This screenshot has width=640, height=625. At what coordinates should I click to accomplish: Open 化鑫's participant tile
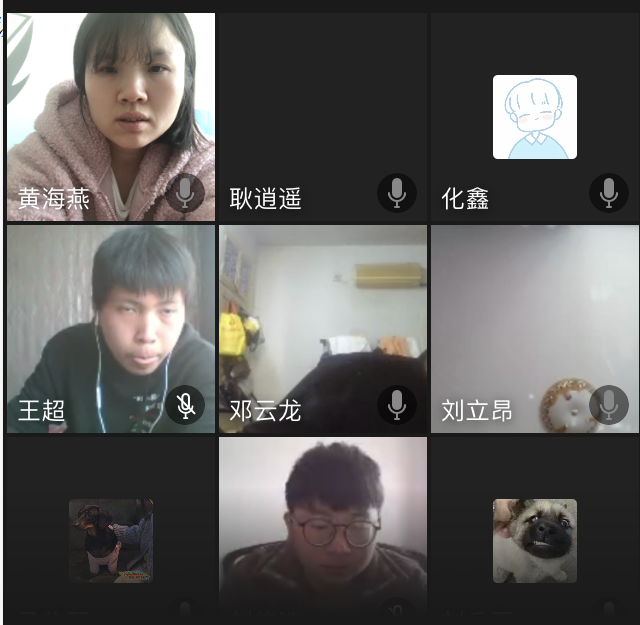[x=534, y=116]
